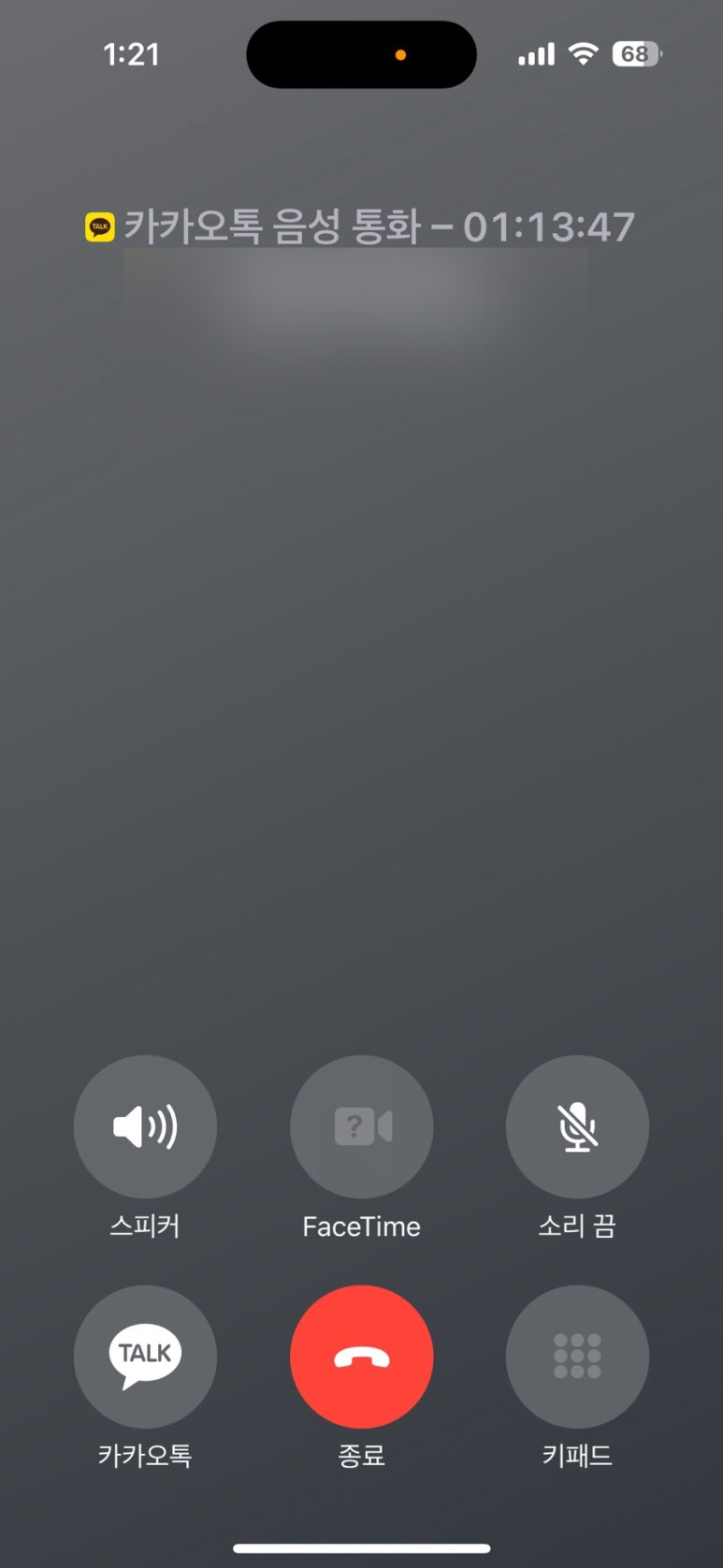End the call with 종료

click(361, 1356)
